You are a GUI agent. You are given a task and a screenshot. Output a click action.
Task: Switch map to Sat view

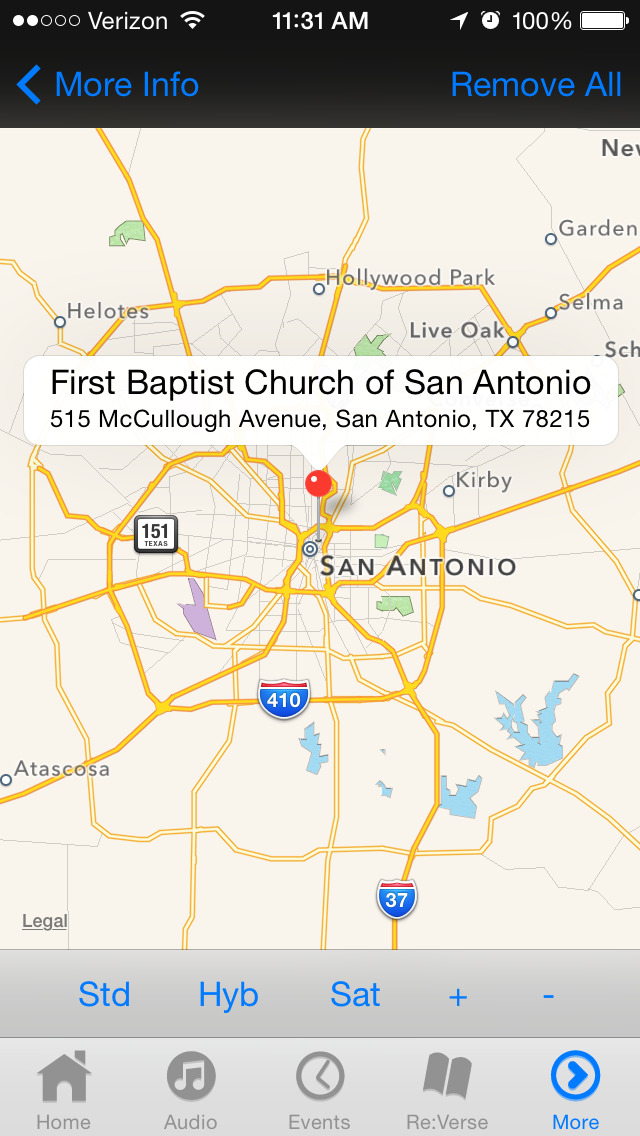pyautogui.click(x=355, y=994)
